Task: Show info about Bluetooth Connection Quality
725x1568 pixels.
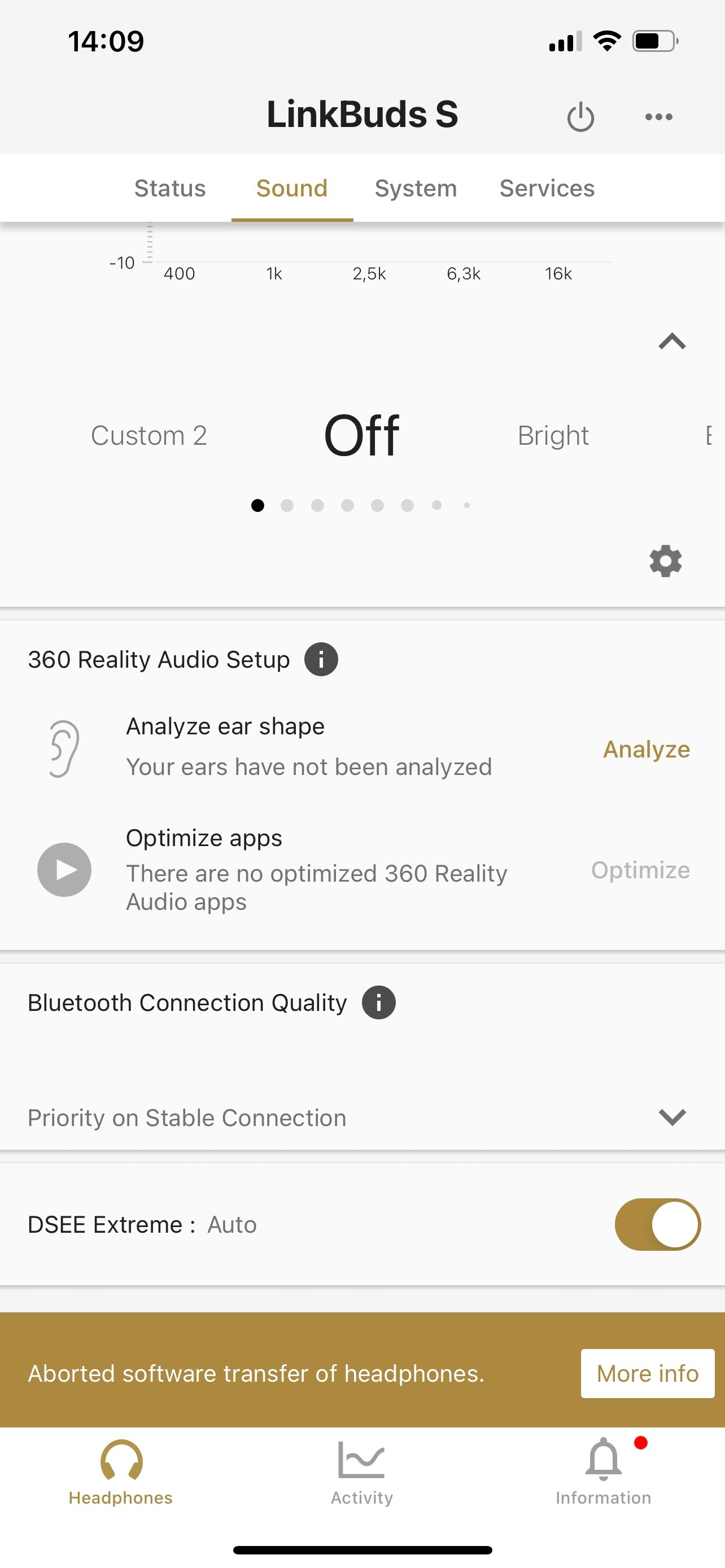Action: tap(379, 1002)
